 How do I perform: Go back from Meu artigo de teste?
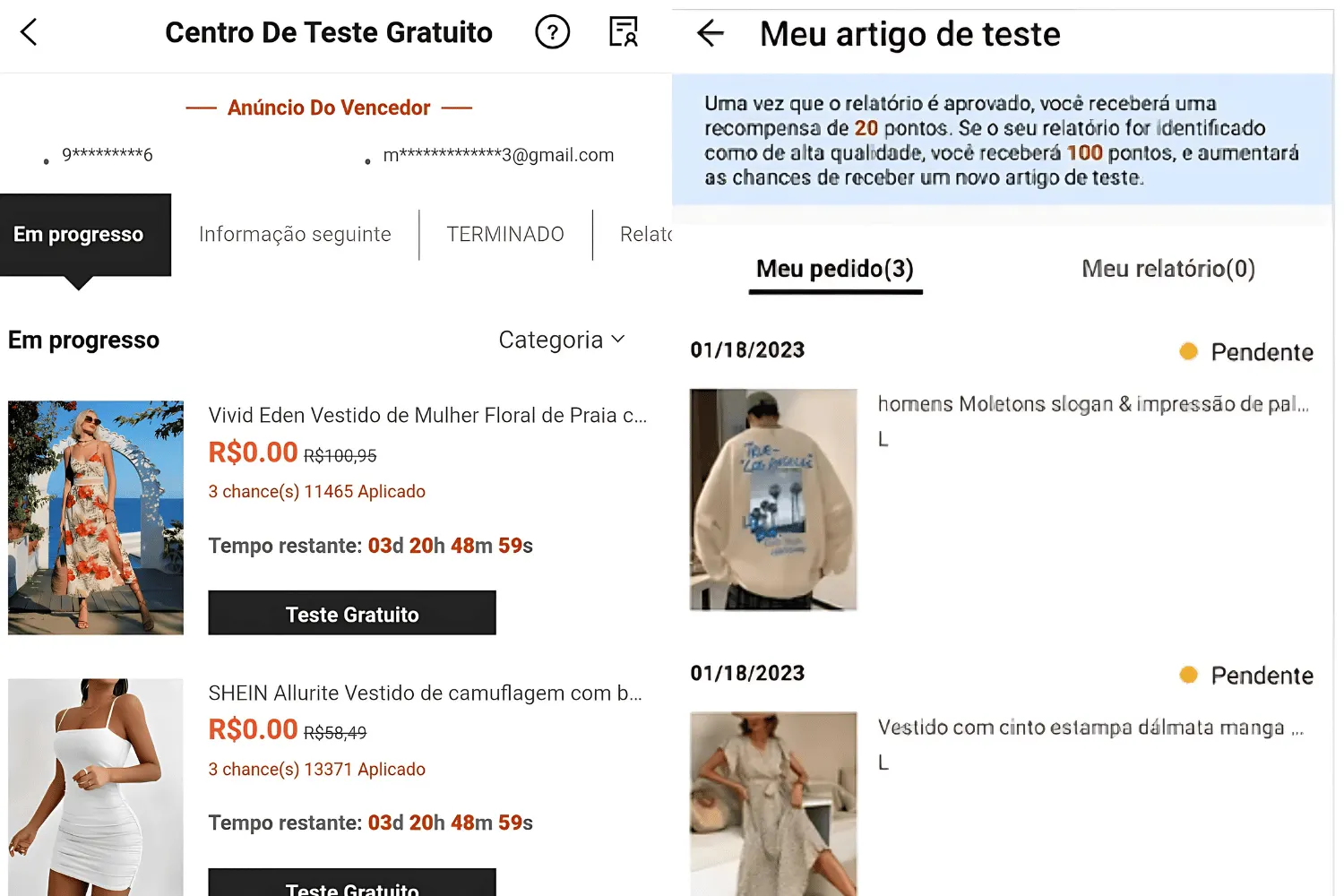711,34
